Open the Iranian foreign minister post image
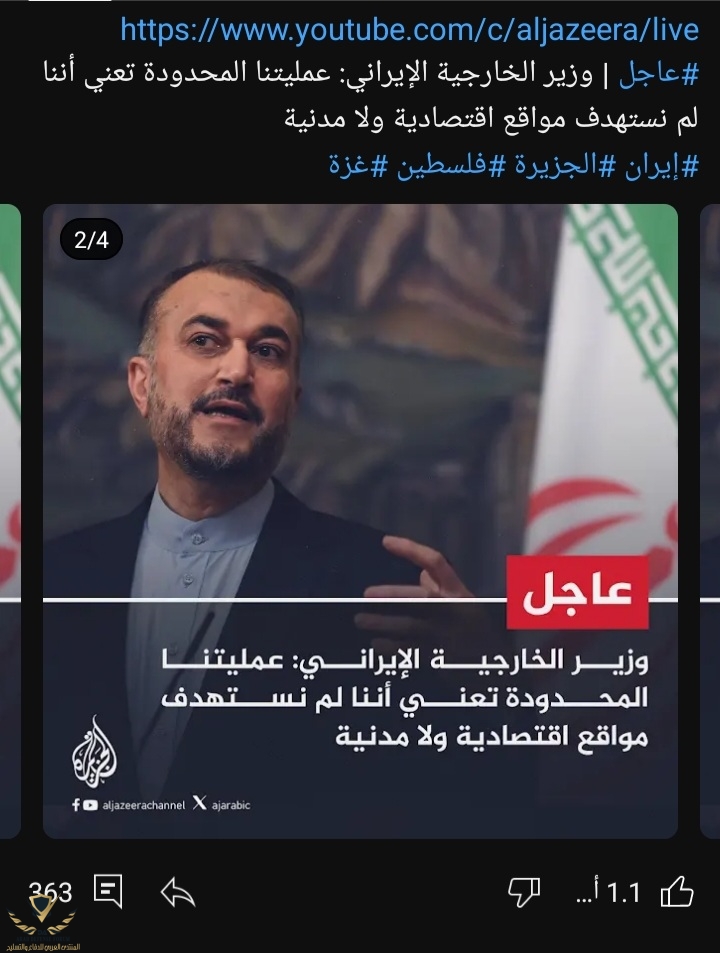This screenshot has width=720, height=953. pyautogui.click(x=360, y=520)
